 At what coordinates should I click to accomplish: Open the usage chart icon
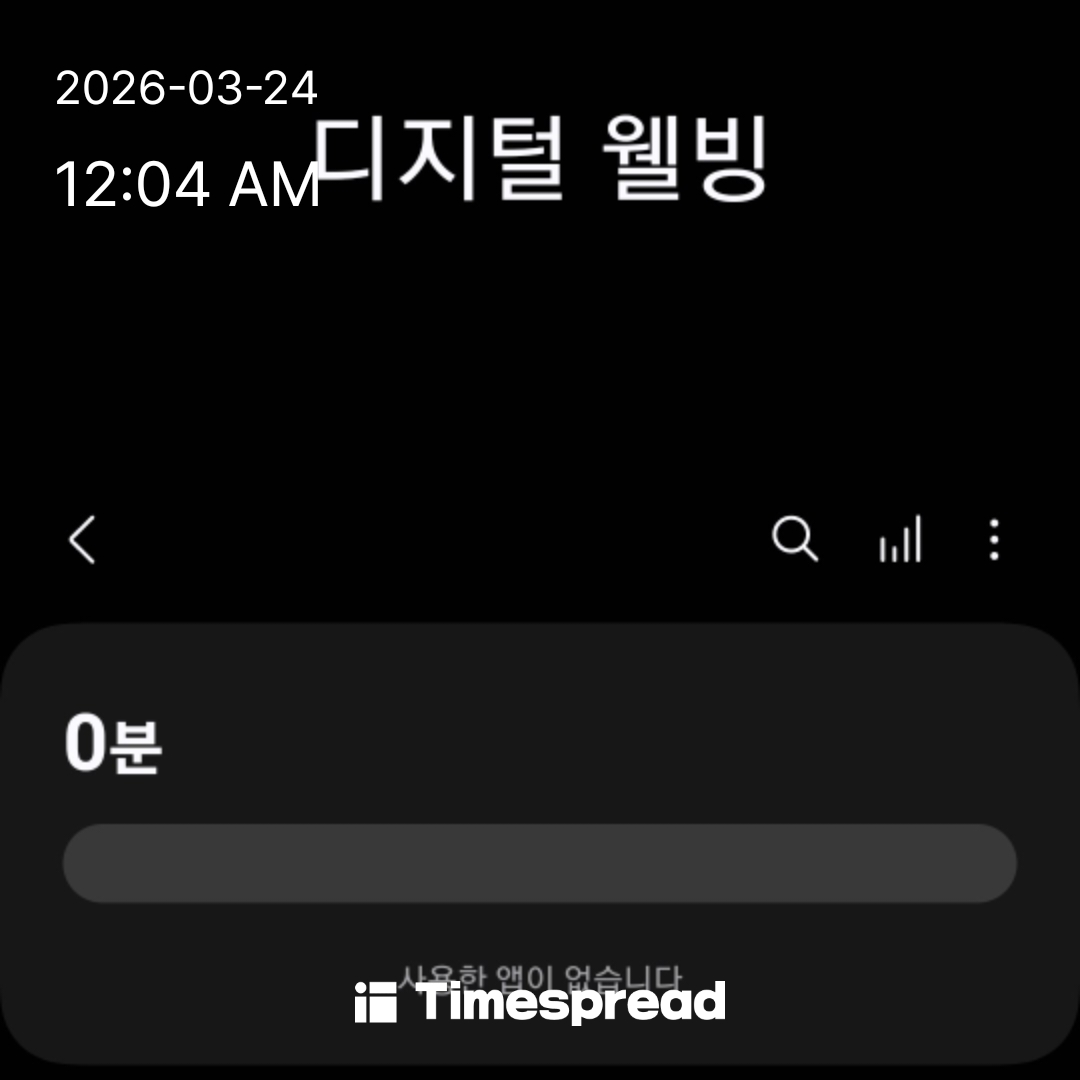coord(900,540)
